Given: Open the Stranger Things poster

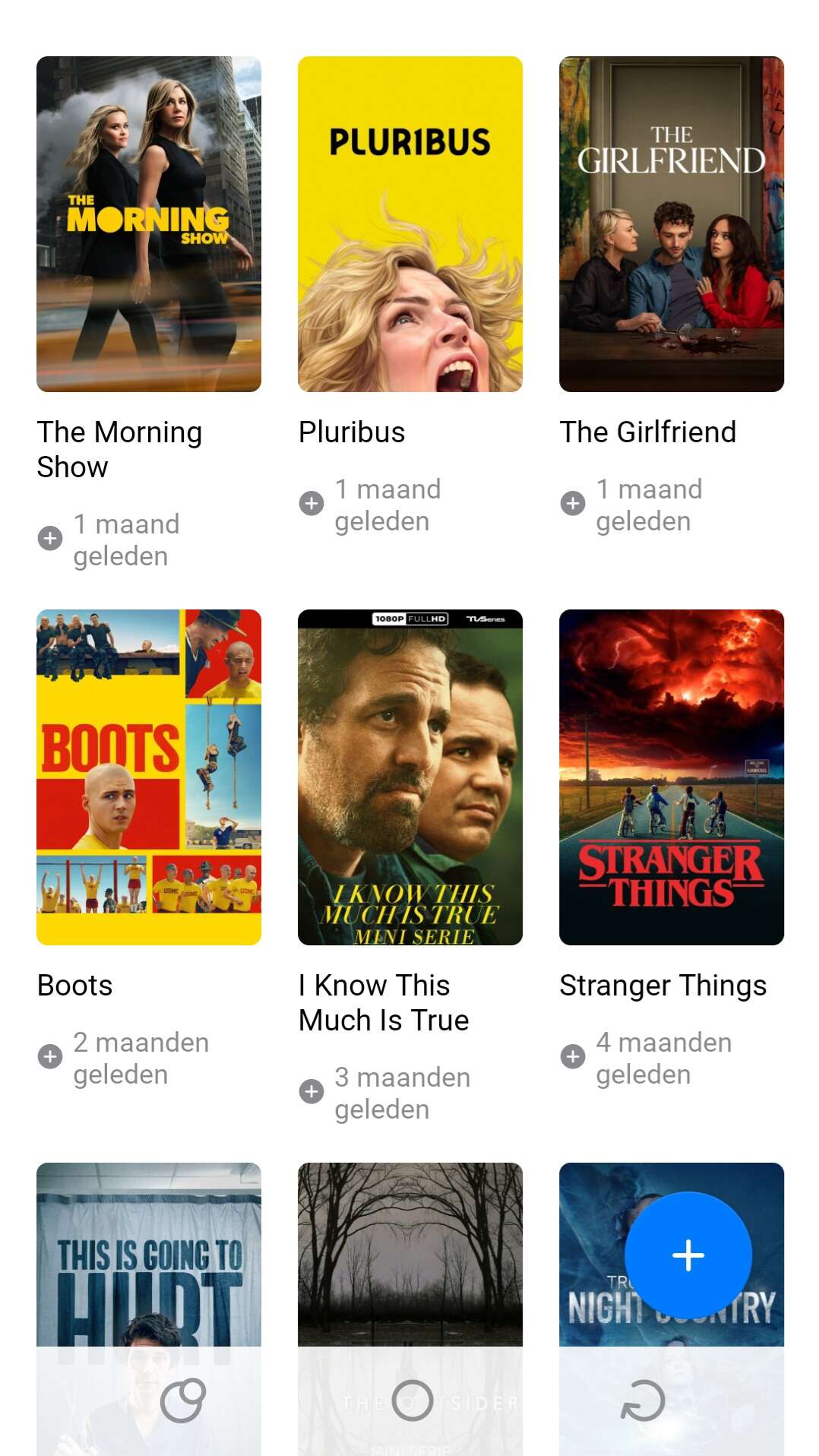Looking at the screenshot, I should pos(672,777).
